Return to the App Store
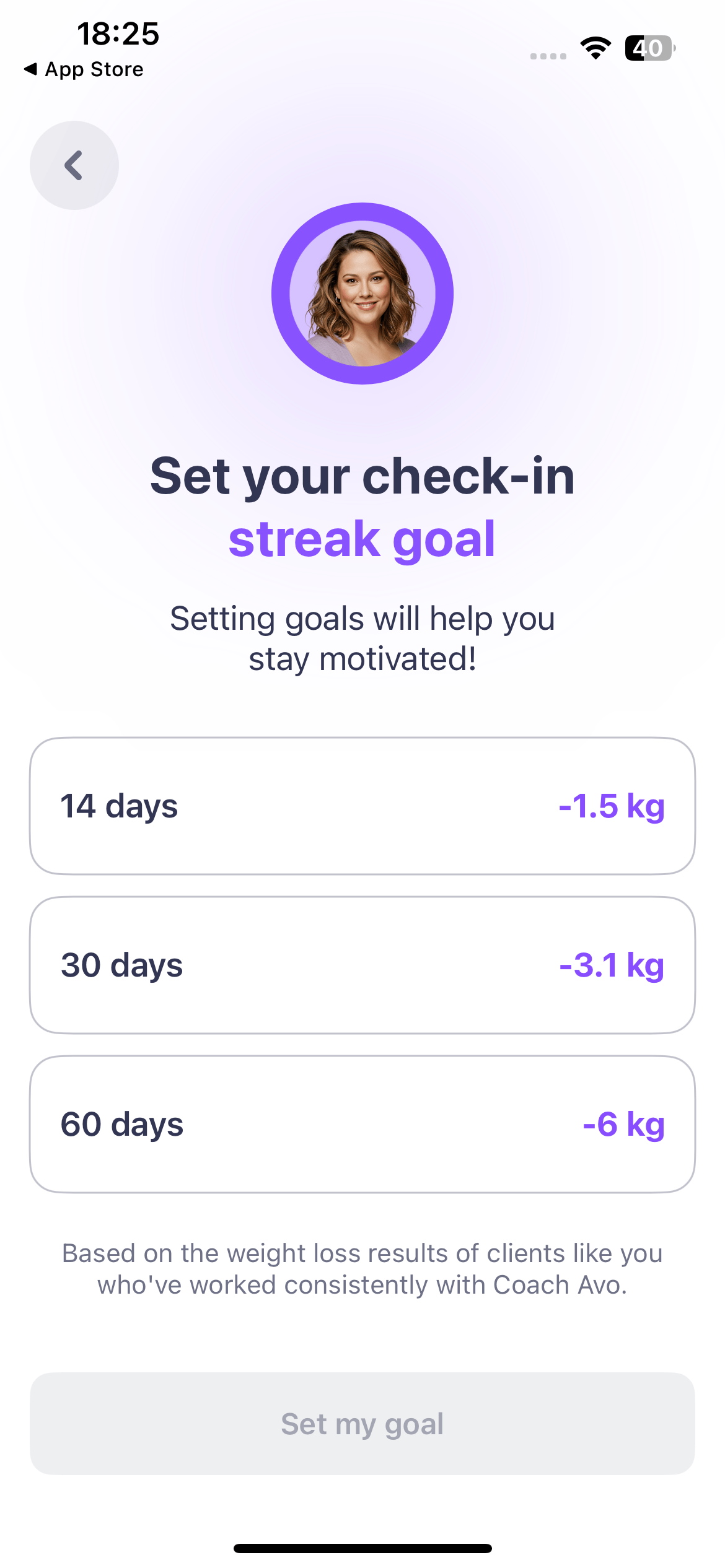 click(84, 69)
